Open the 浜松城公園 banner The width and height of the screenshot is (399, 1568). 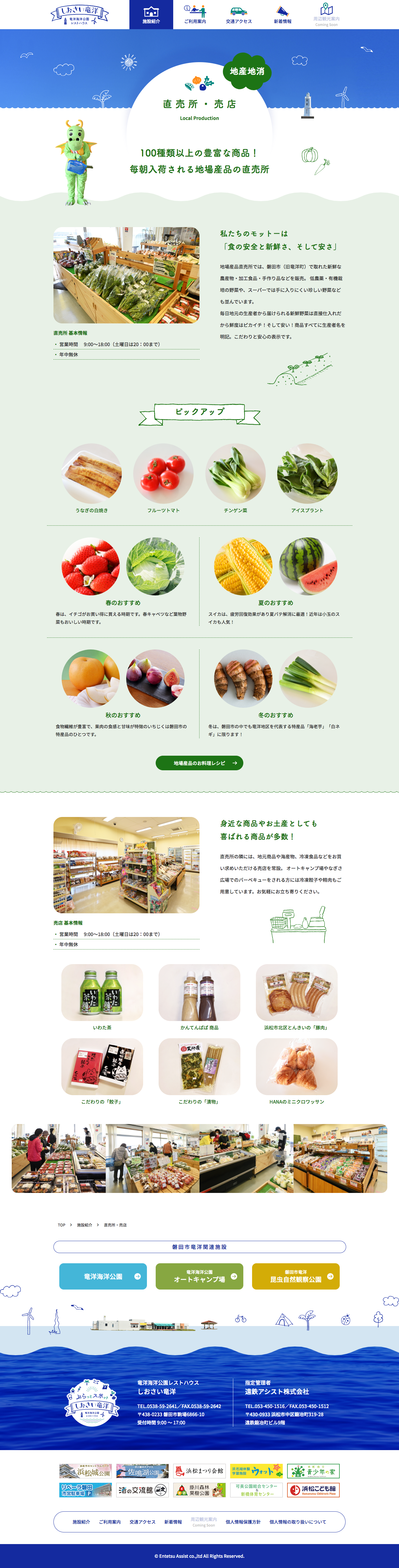coord(85,1471)
